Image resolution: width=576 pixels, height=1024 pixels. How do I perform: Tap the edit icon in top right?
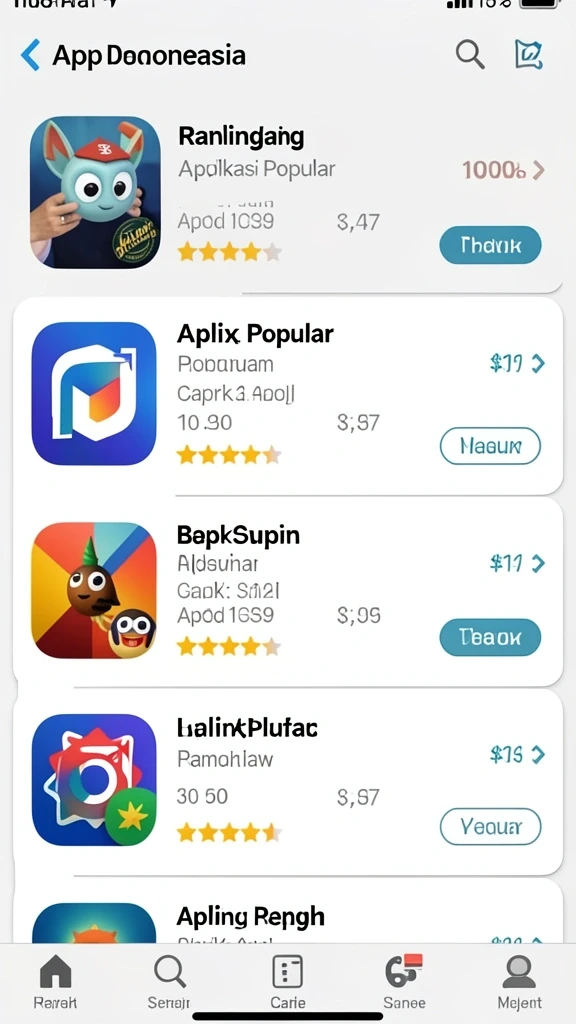point(528,54)
